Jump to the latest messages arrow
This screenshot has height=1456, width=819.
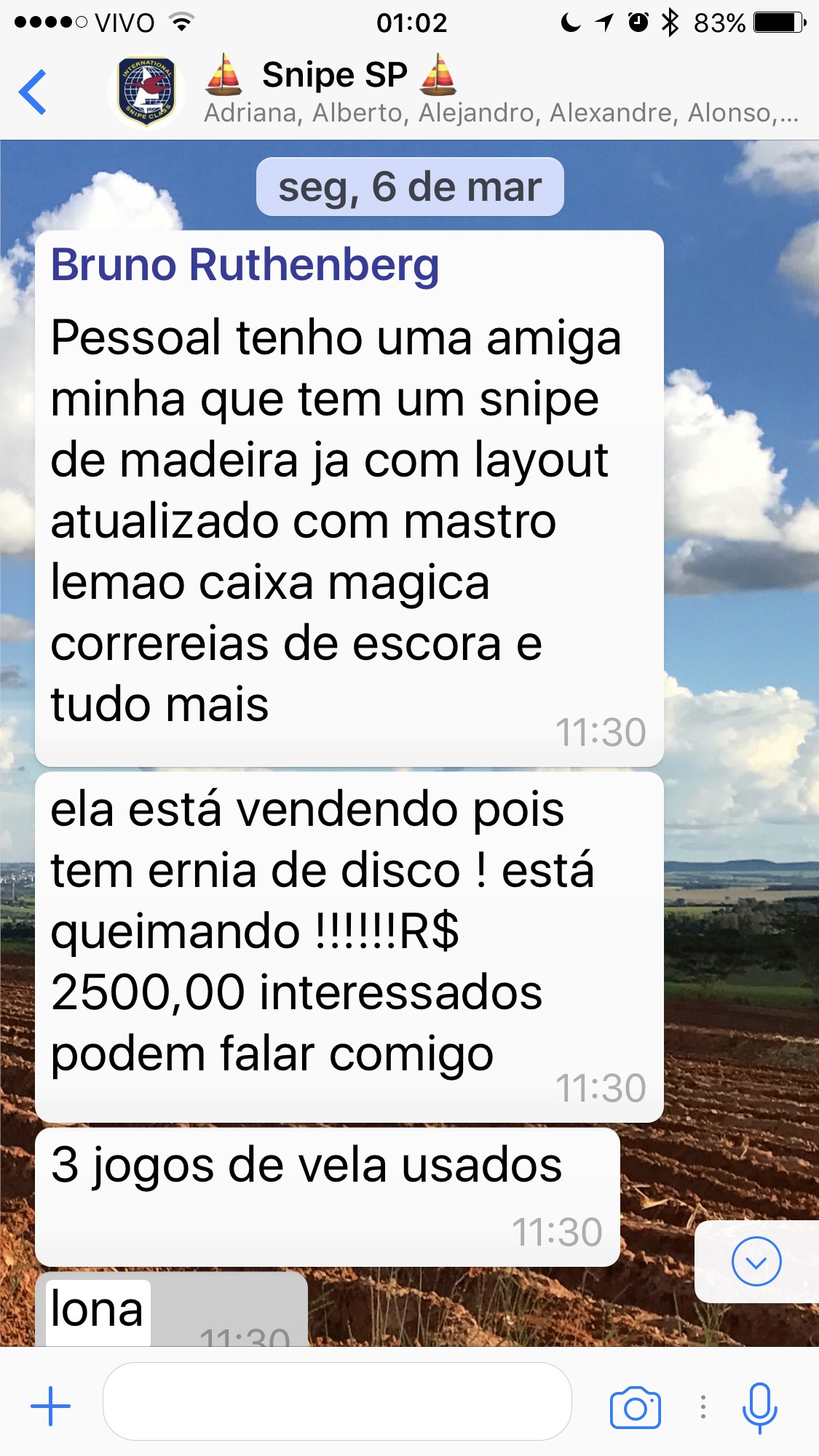pyautogui.click(x=756, y=1262)
